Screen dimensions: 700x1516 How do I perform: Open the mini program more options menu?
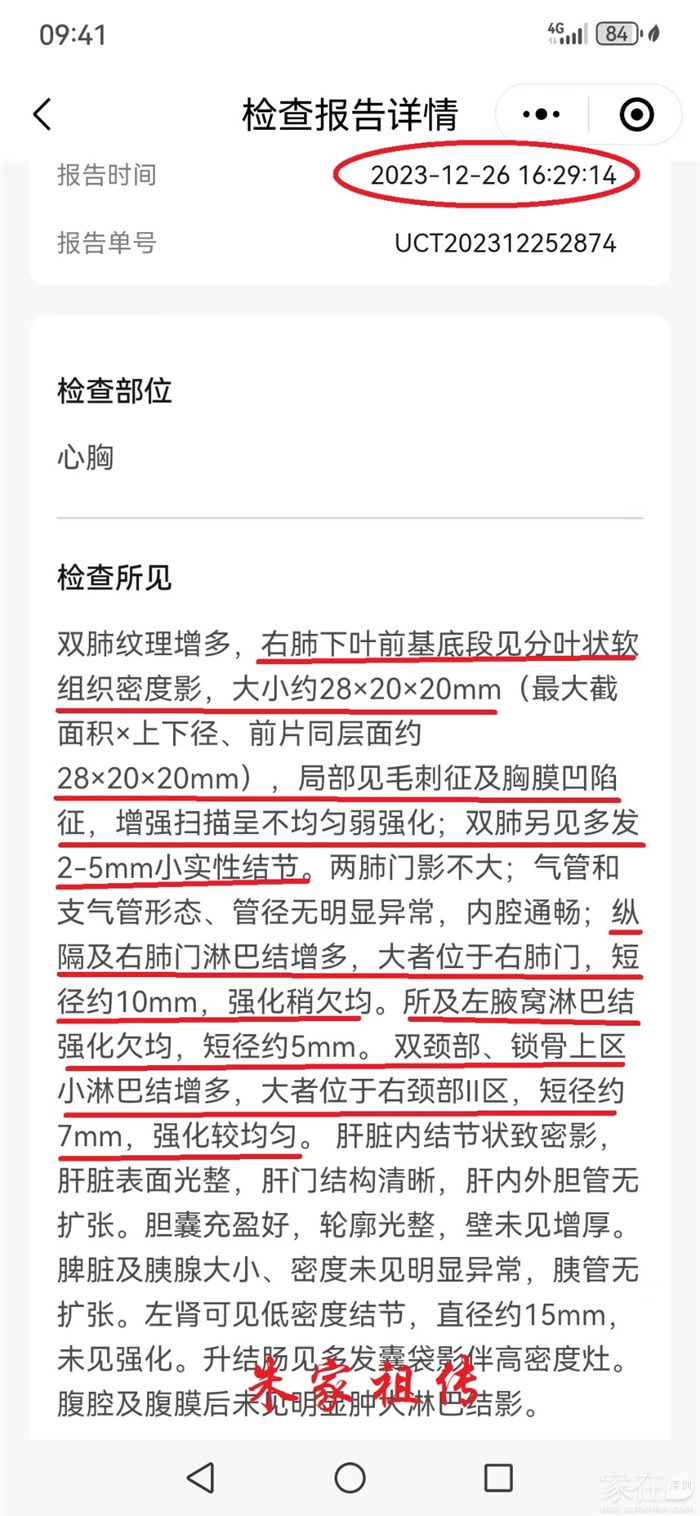[543, 115]
